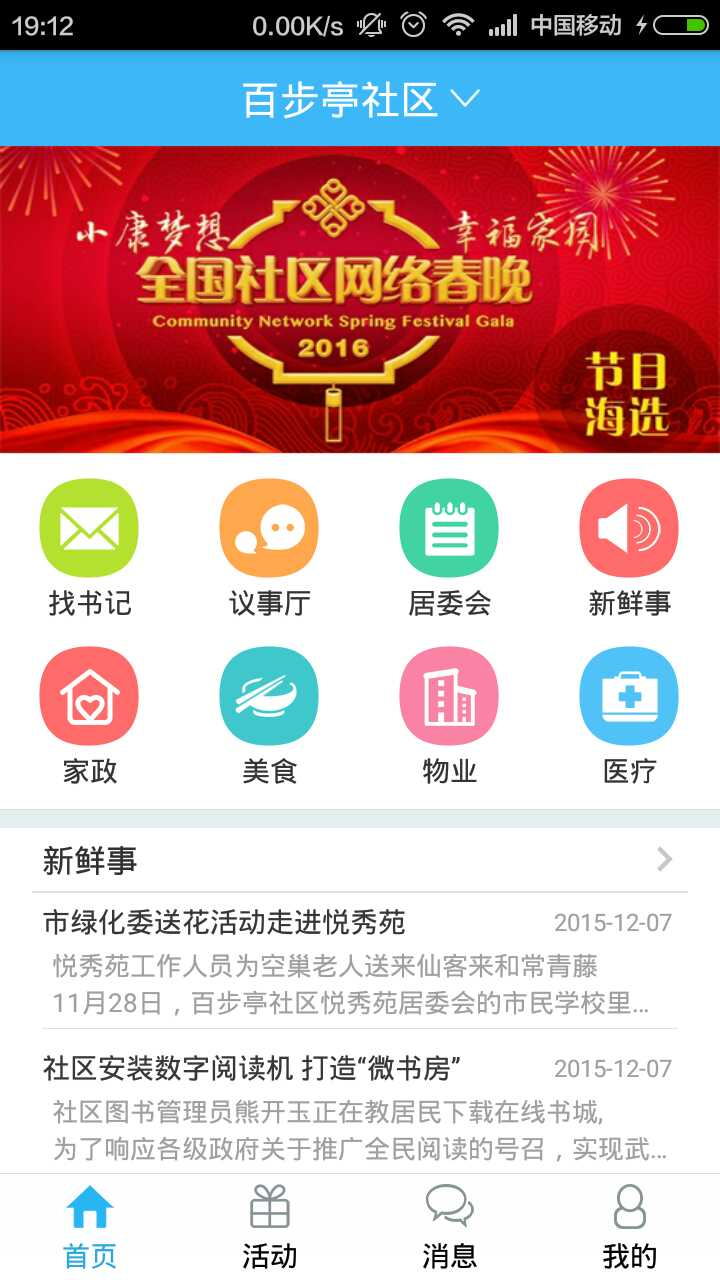Switch to the 首页 tab
The height and width of the screenshot is (1280, 720).
click(x=90, y=1226)
